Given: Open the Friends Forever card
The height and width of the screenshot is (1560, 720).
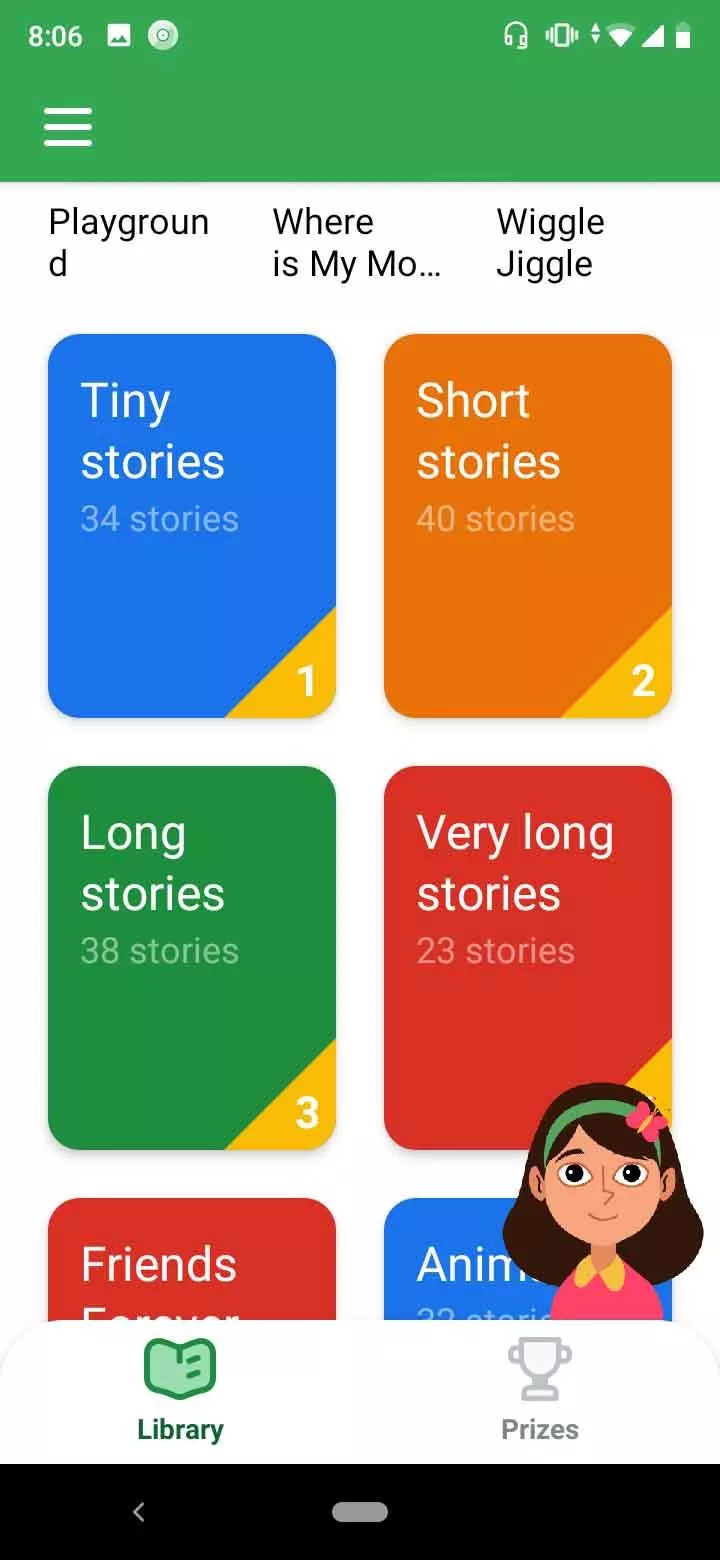Looking at the screenshot, I should pos(192,1259).
